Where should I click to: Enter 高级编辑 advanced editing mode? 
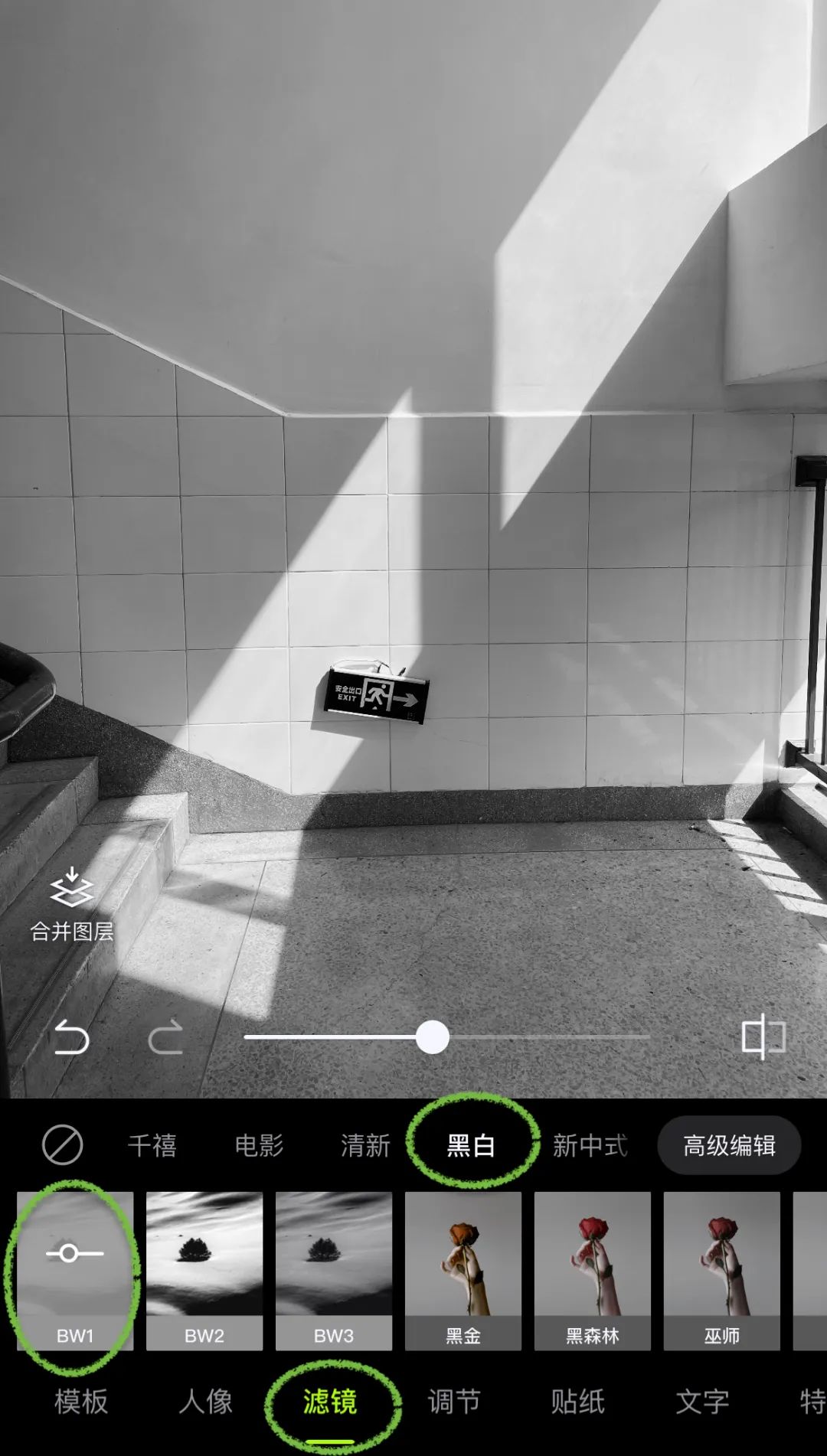click(x=728, y=1145)
